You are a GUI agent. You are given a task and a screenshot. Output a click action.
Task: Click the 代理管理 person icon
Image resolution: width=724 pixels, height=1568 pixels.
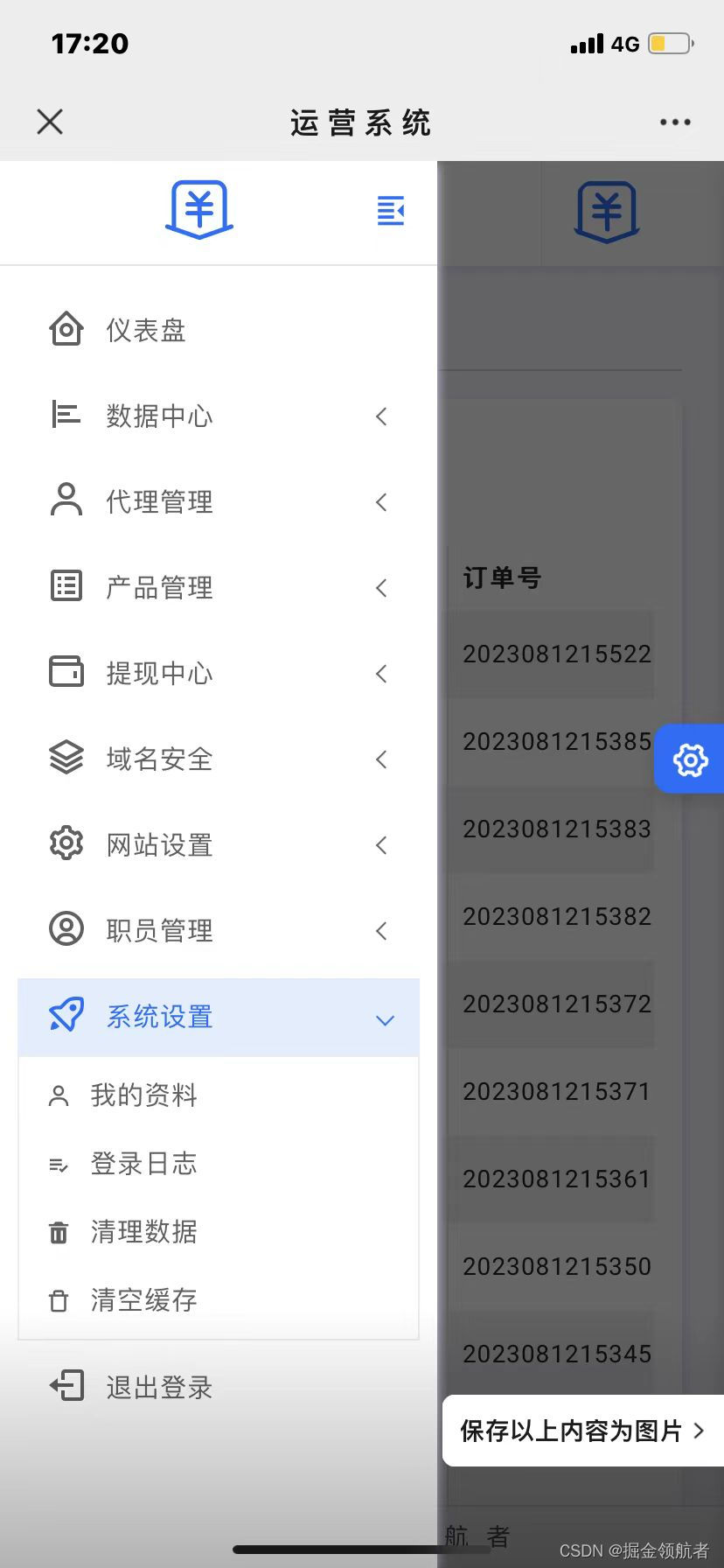(x=66, y=500)
